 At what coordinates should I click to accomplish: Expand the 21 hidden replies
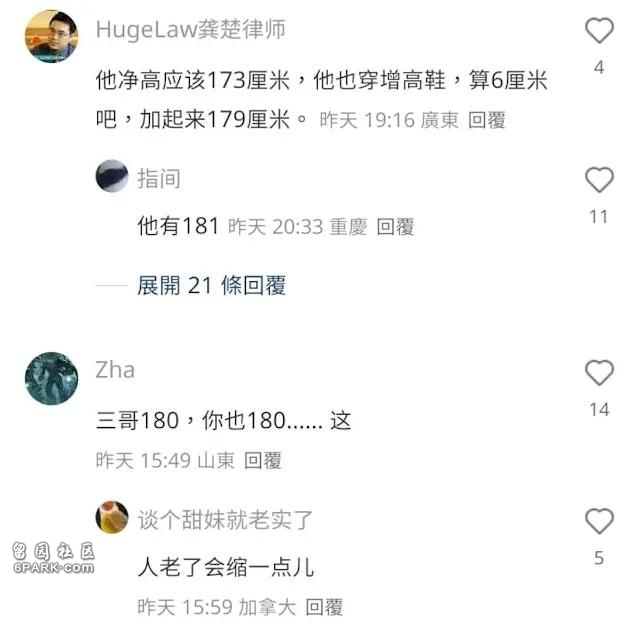212,285
